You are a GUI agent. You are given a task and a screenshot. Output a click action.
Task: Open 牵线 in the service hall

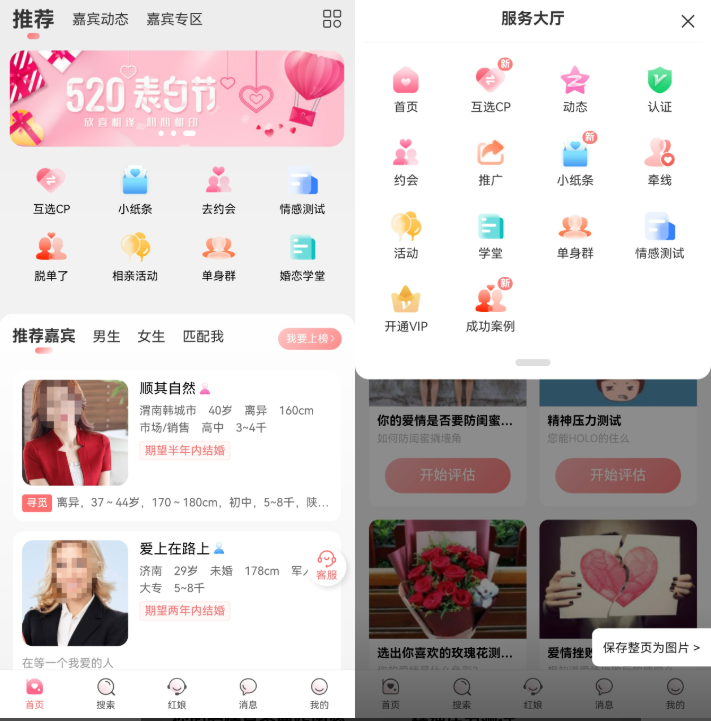coord(659,162)
